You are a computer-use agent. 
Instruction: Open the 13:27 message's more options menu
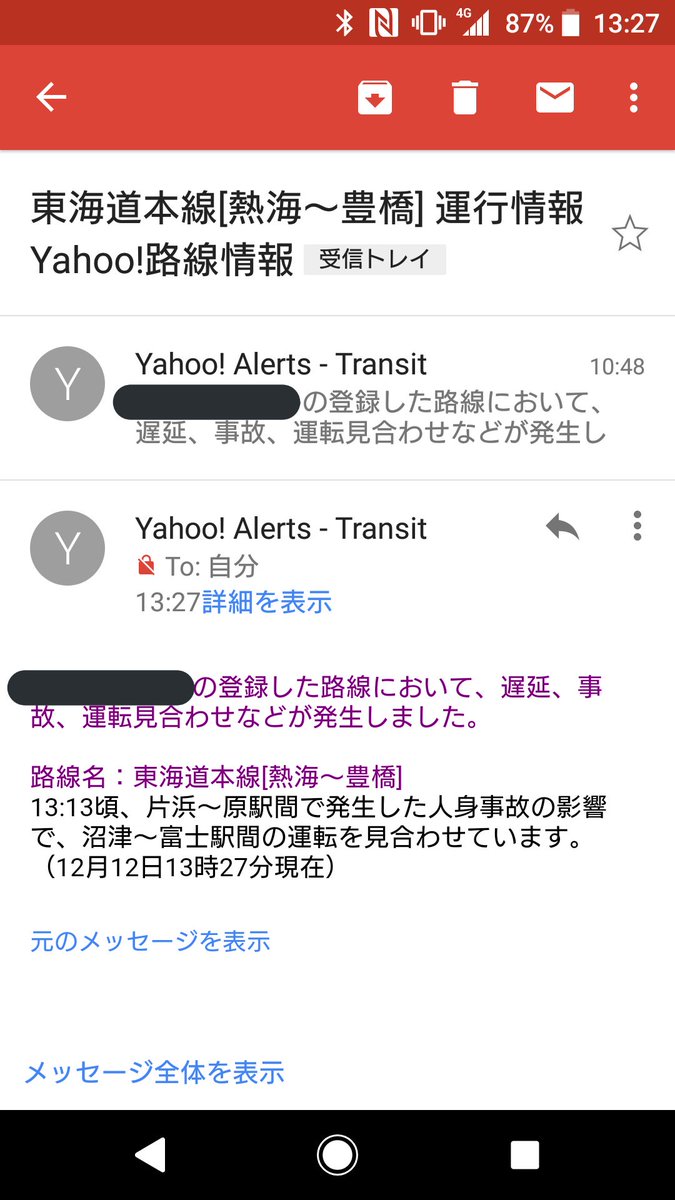[637, 526]
